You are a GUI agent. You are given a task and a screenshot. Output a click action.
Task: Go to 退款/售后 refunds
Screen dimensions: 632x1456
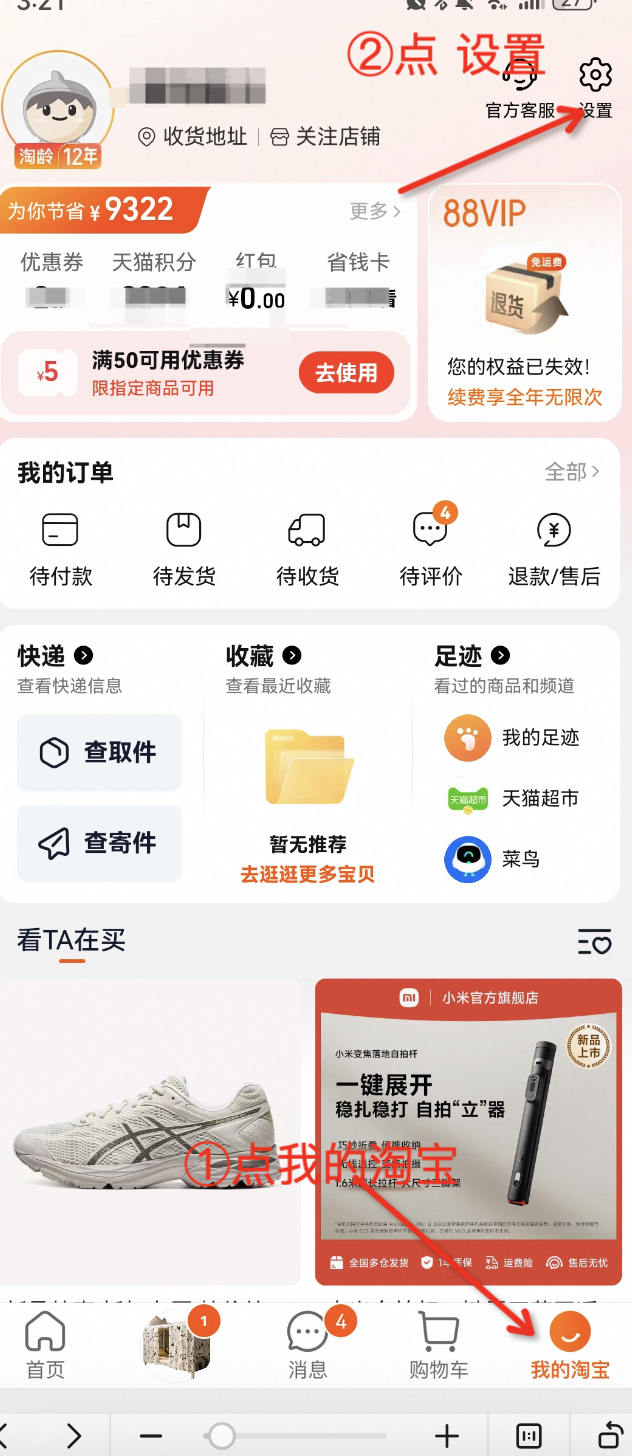554,549
